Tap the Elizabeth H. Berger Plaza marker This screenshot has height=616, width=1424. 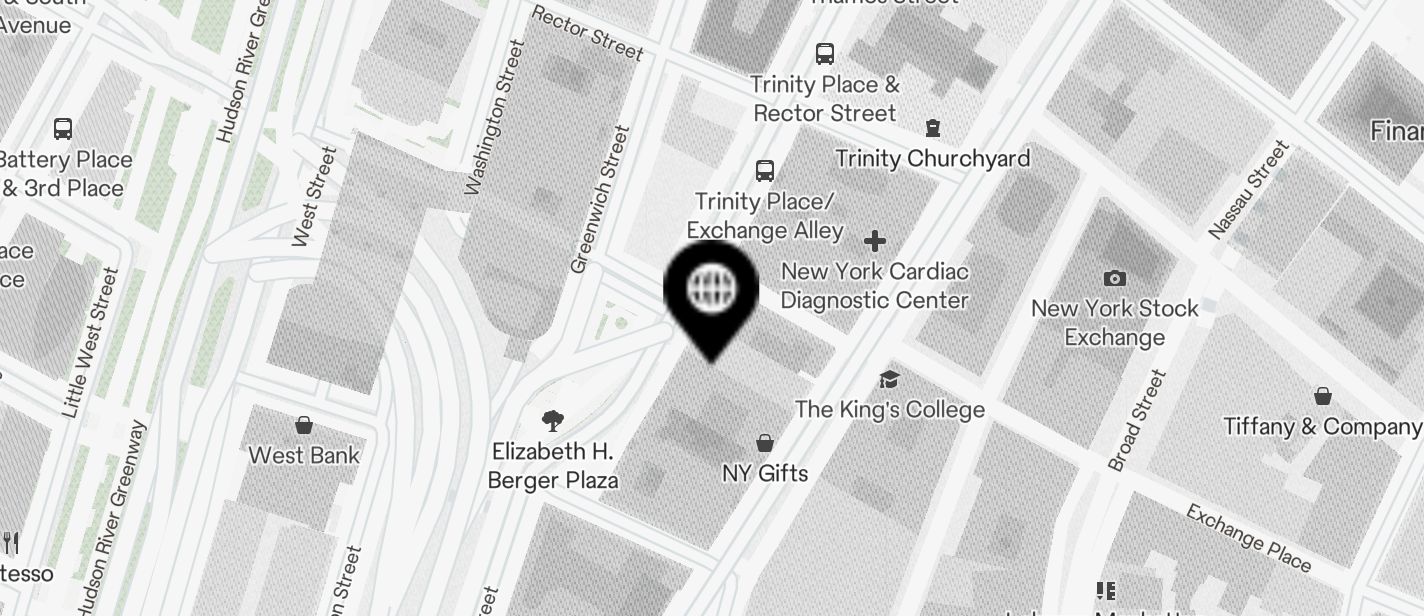pyautogui.click(x=552, y=420)
